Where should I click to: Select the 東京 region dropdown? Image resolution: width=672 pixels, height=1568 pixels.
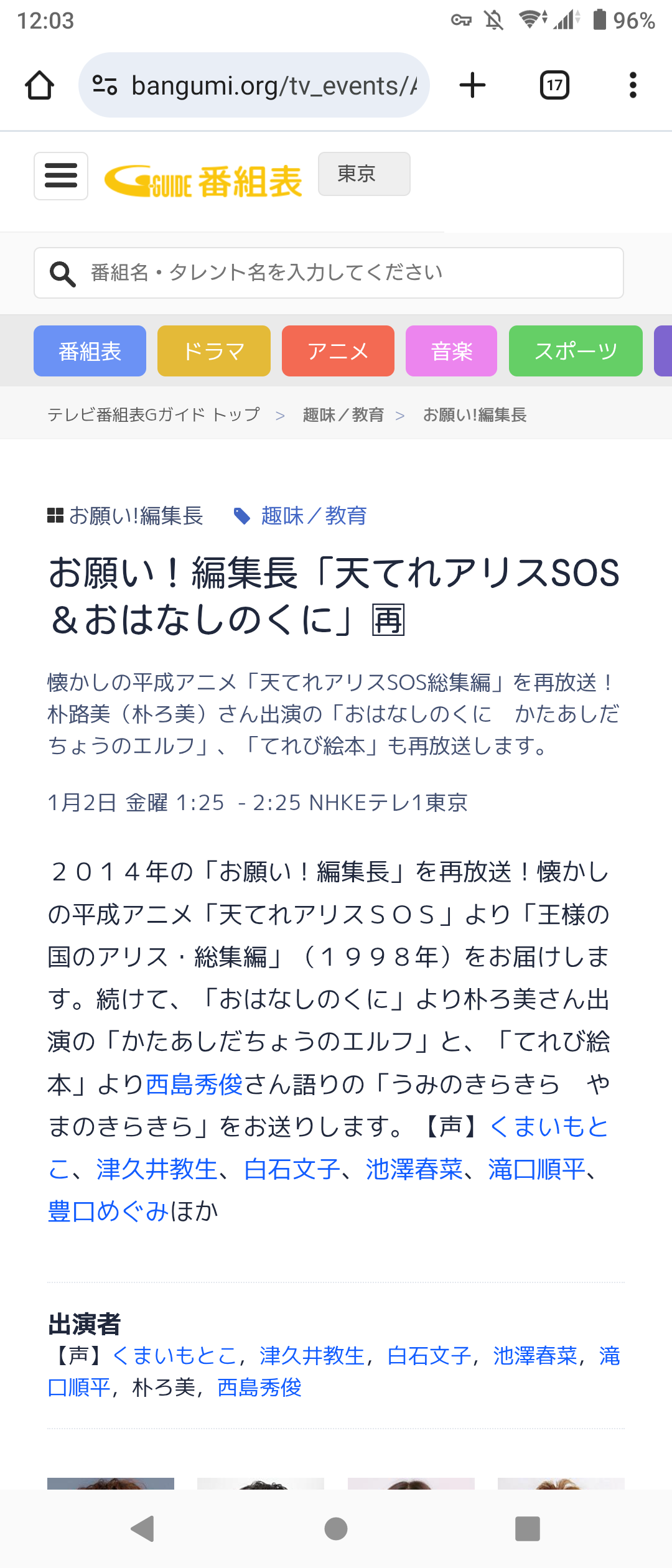pos(364,174)
